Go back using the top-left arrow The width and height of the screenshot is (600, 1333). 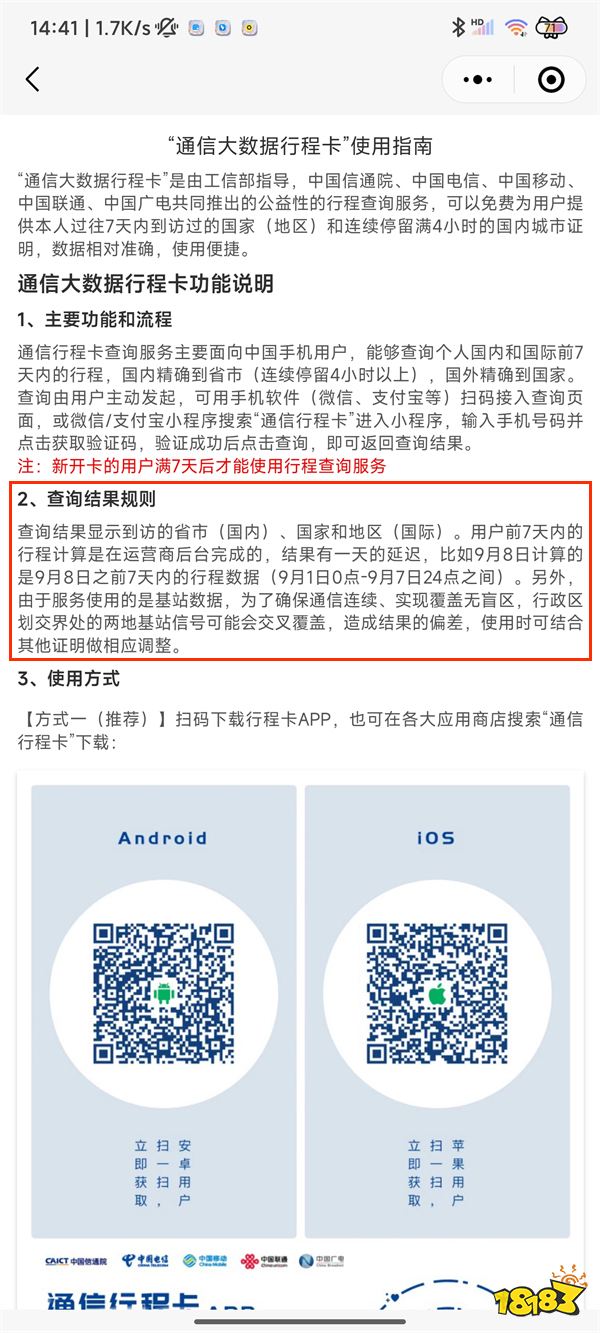click(33, 80)
